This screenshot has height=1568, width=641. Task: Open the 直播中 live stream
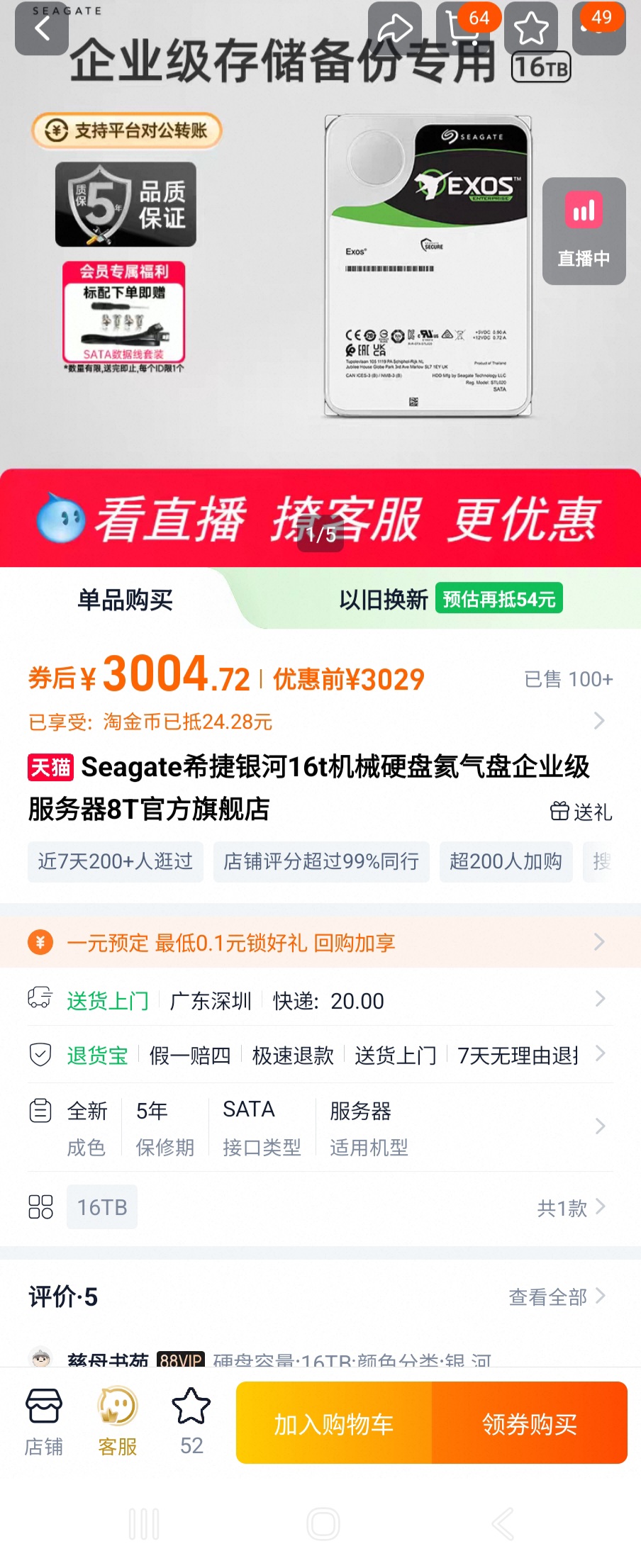click(x=584, y=231)
